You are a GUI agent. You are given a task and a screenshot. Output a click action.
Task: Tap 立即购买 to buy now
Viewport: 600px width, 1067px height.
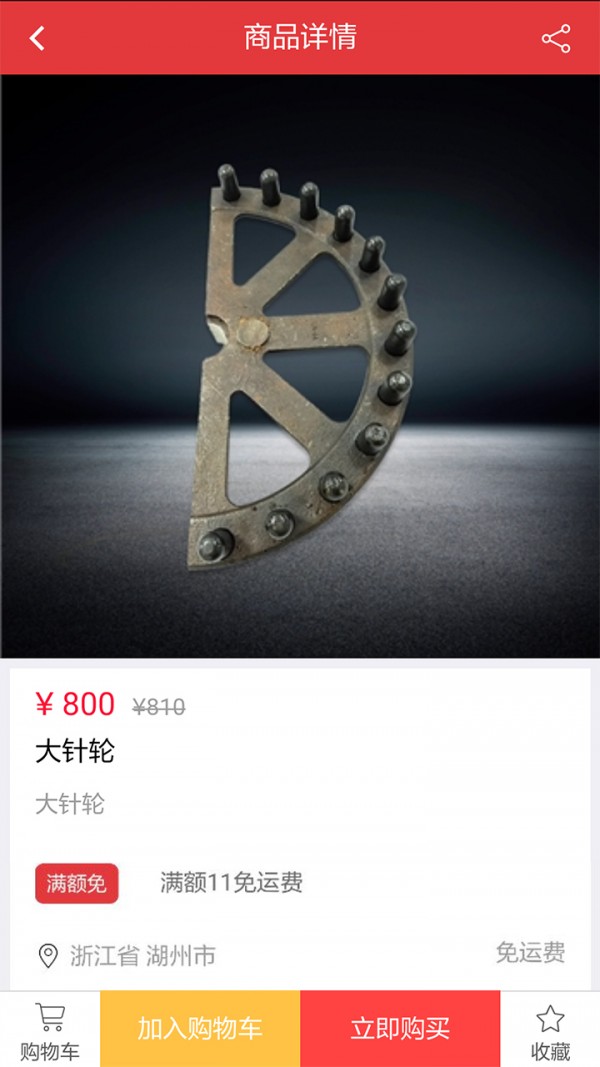400,1028
